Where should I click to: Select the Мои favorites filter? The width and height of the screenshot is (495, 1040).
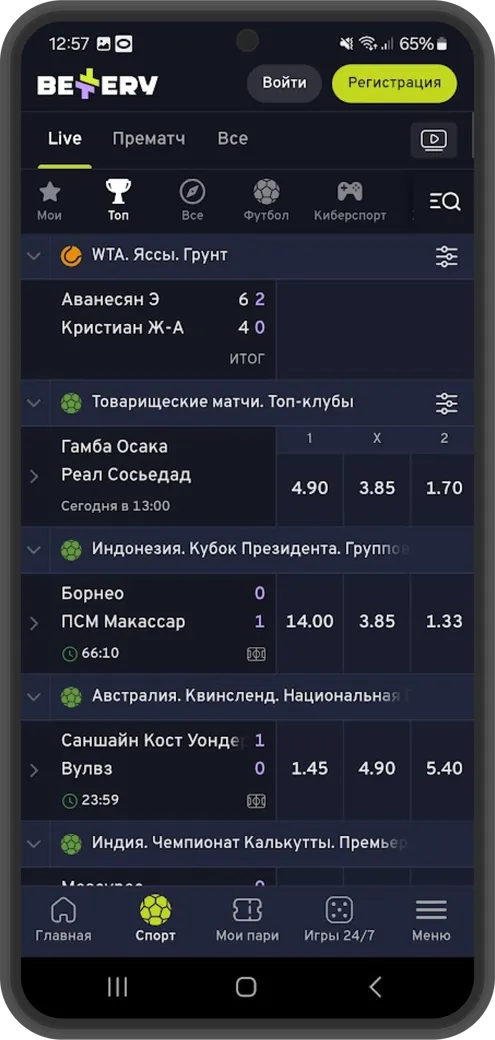(x=49, y=201)
